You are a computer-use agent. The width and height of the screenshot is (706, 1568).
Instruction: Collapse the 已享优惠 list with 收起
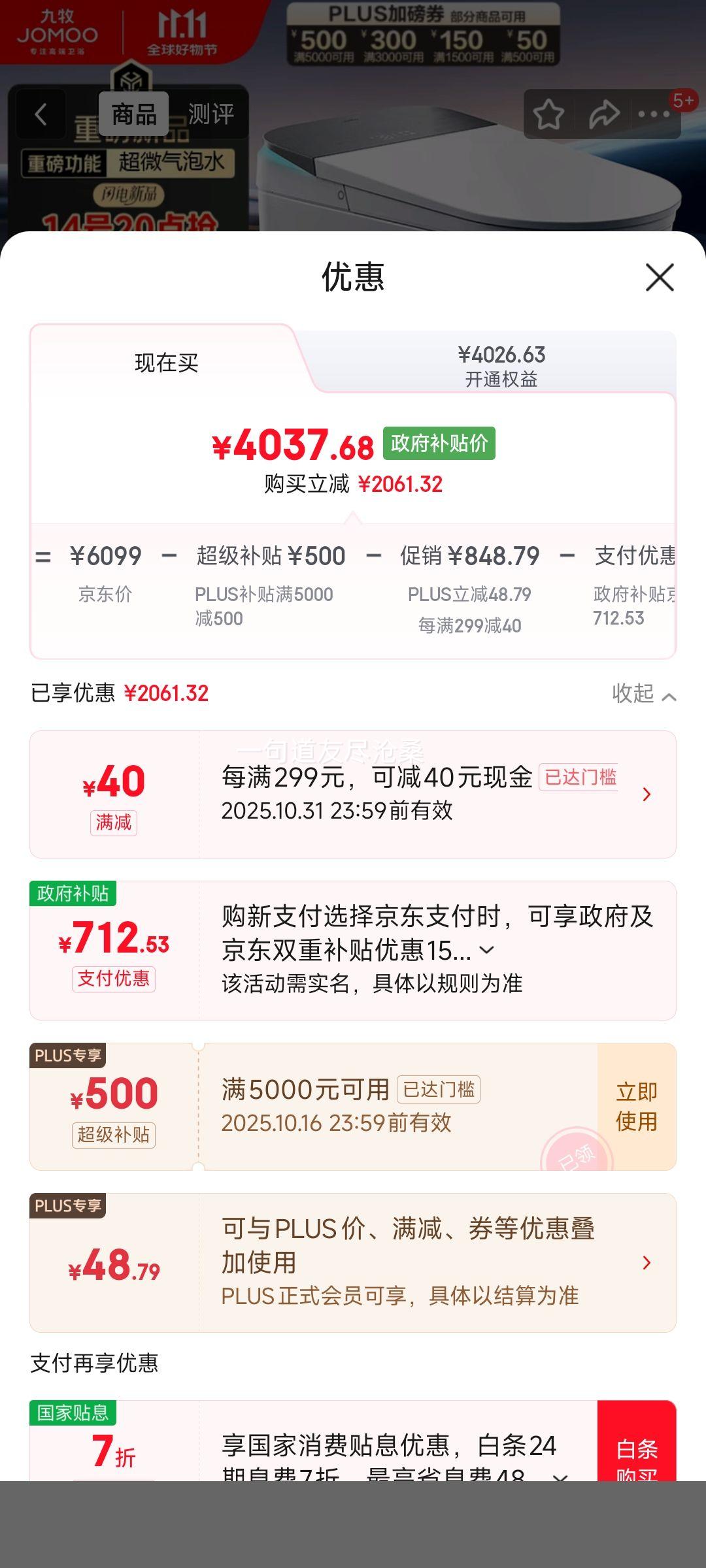click(x=643, y=694)
